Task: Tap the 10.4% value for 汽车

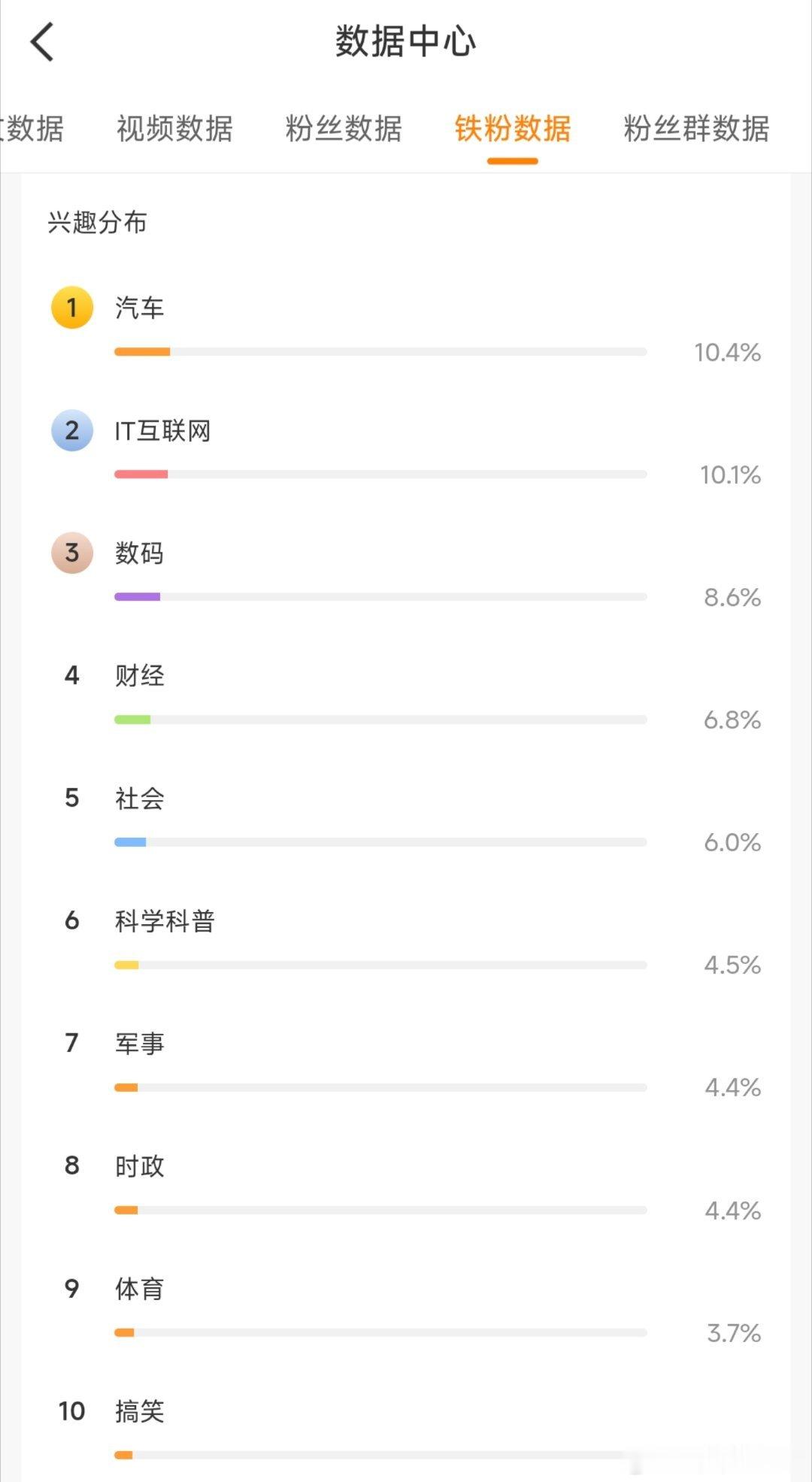Action: point(726,351)
